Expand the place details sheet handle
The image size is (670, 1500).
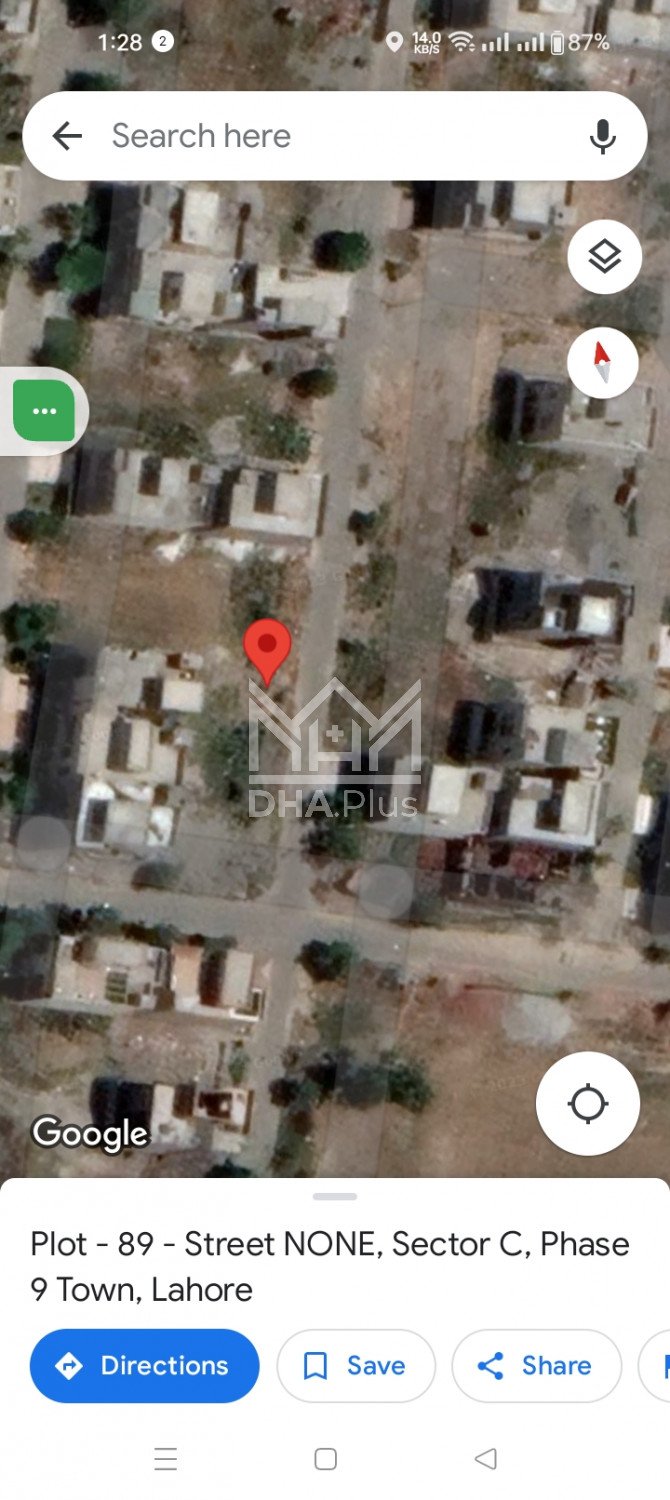[x=335, y=1196]
